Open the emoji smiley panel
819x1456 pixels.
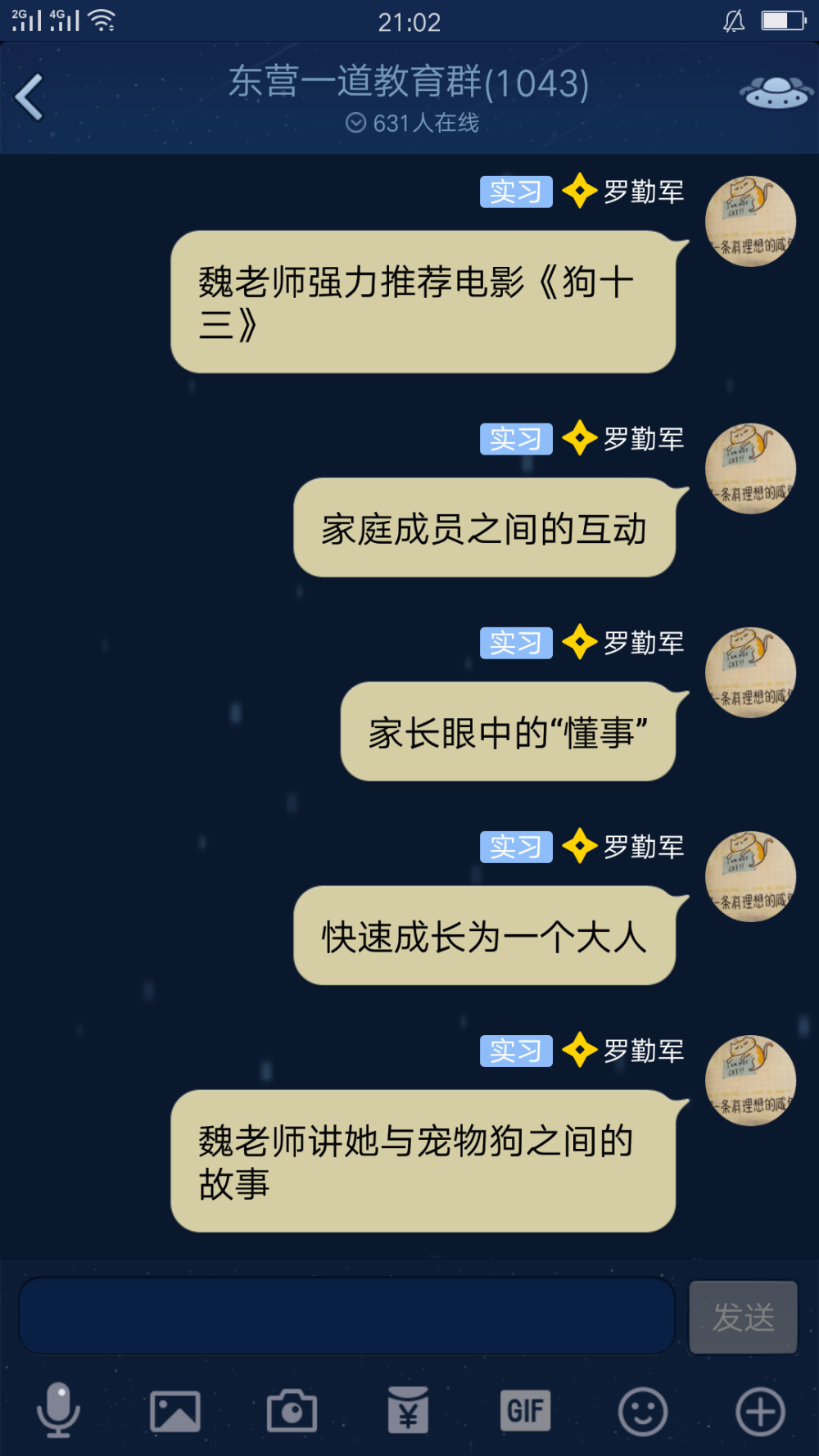click(x=643, y=1411)
